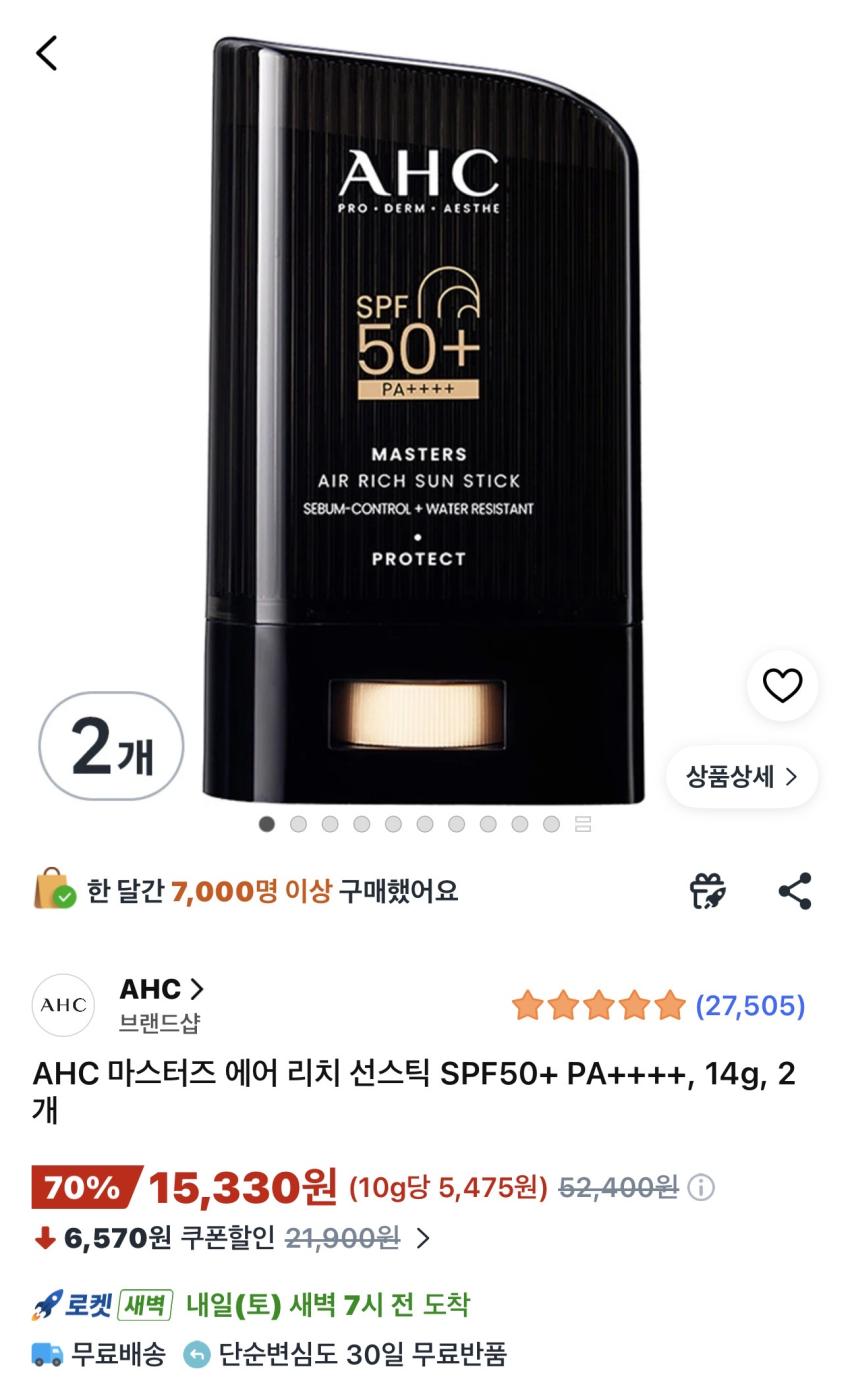850x1390 pixels.
Task: Open 상품상세 product details
Action: [741, 777]
